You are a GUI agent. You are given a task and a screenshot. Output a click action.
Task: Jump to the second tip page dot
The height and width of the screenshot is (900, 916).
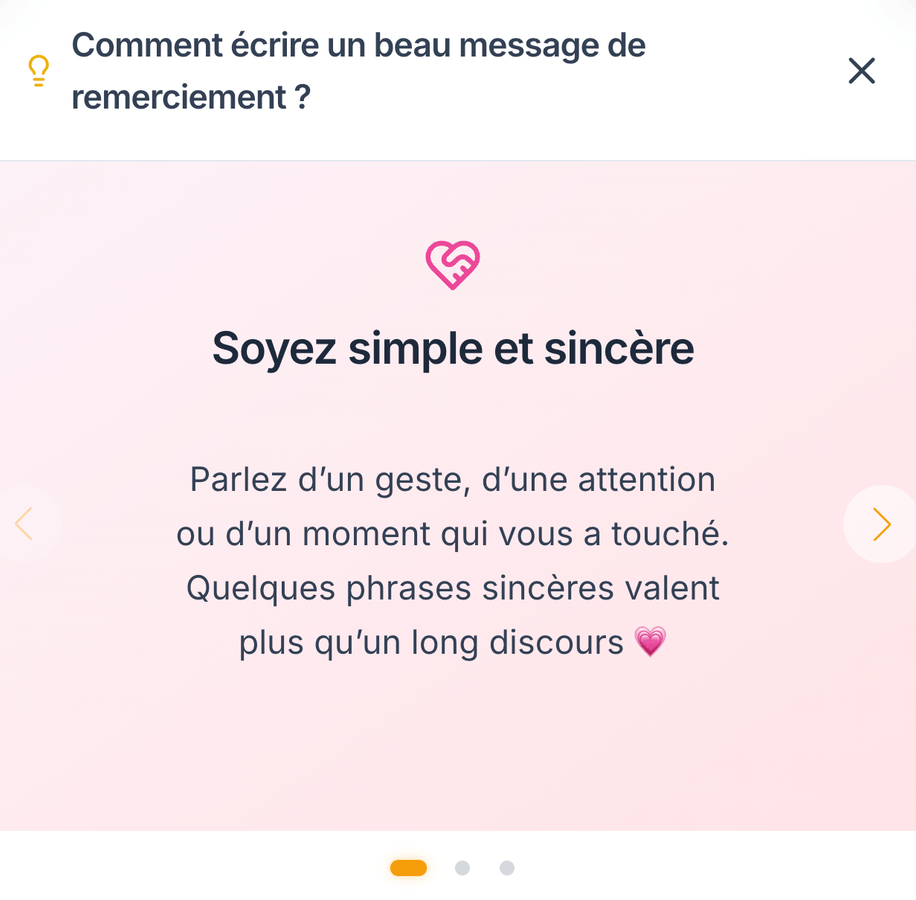point(462,868)
